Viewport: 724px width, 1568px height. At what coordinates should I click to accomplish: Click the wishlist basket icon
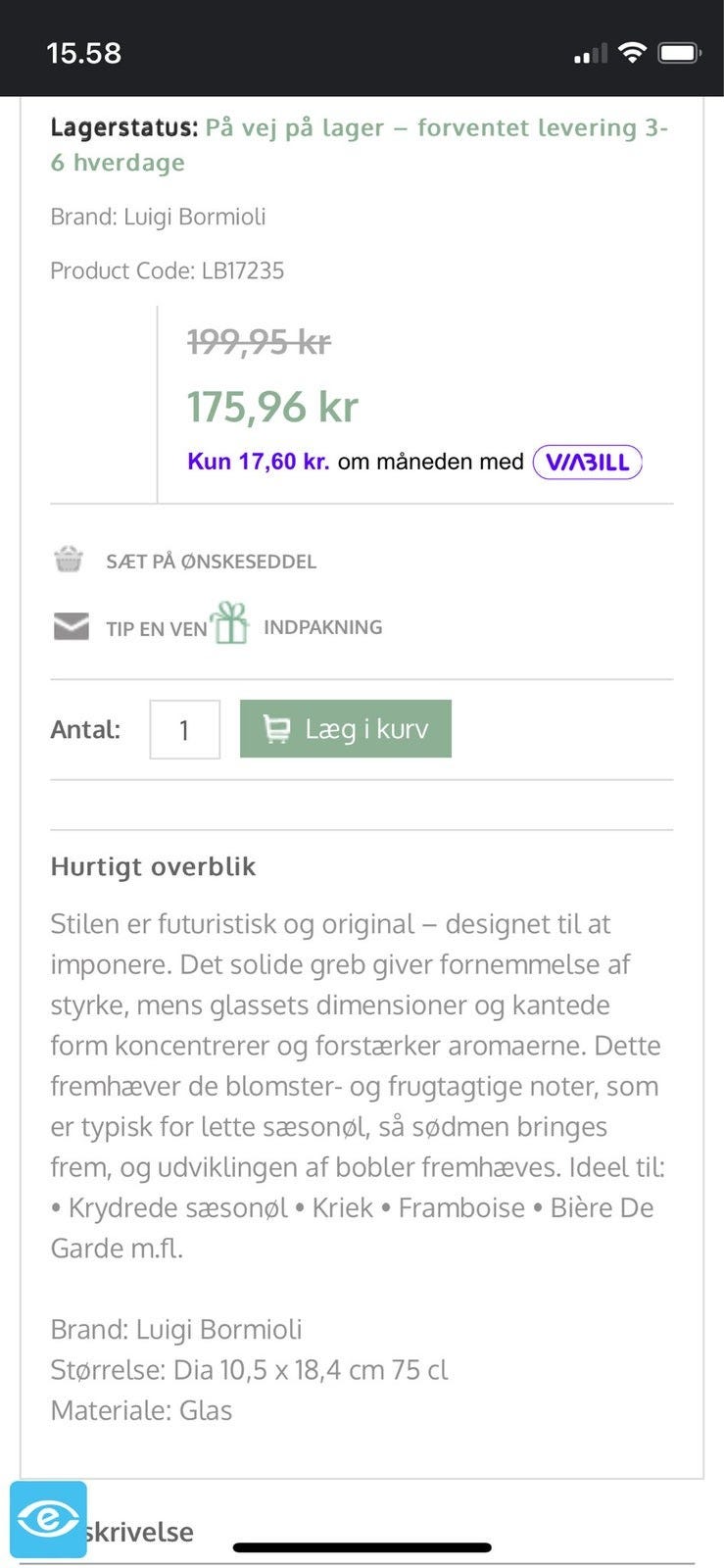69,561
